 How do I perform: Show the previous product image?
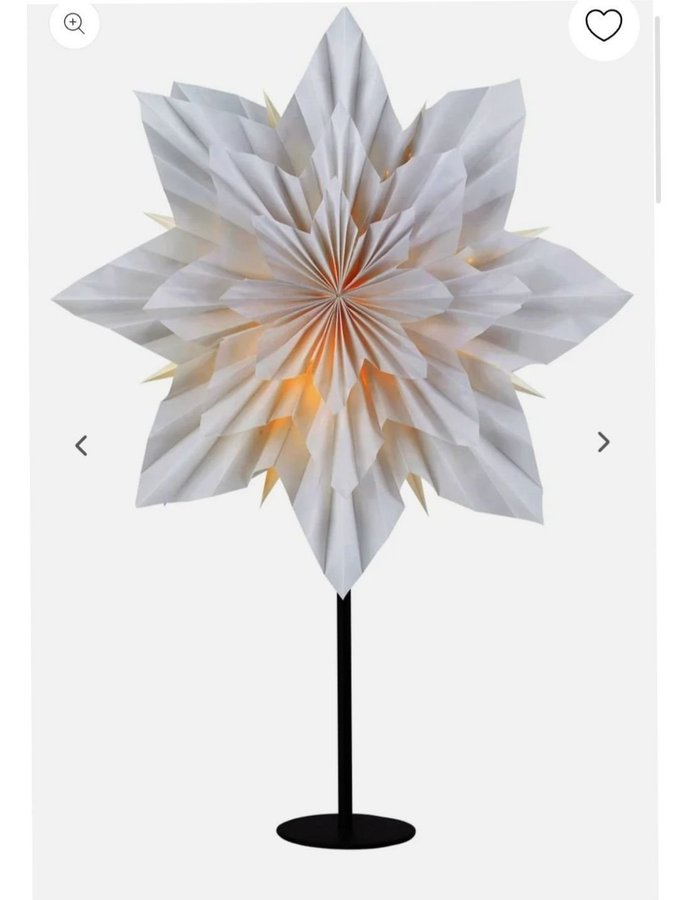coord(81,445)
